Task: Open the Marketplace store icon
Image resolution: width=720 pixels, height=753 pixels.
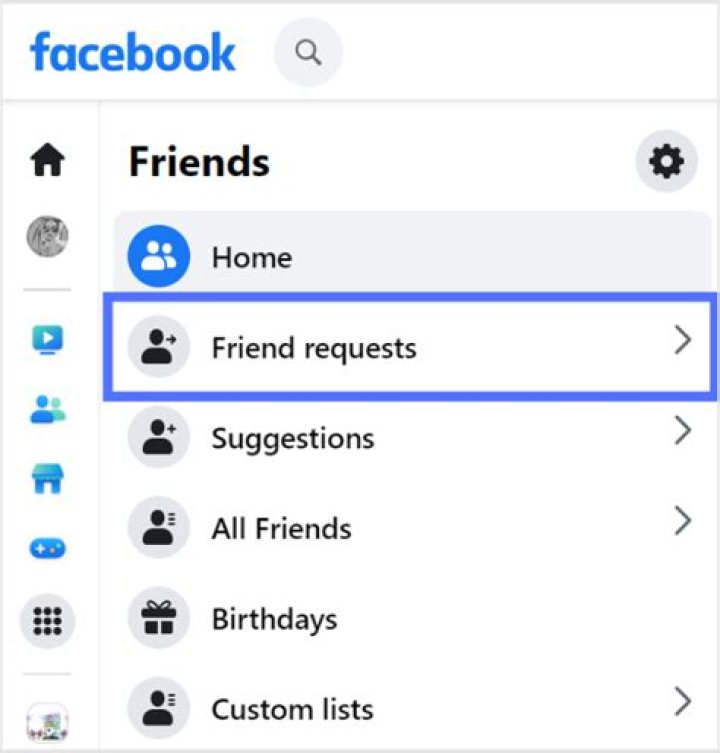Action: point(48,478)
